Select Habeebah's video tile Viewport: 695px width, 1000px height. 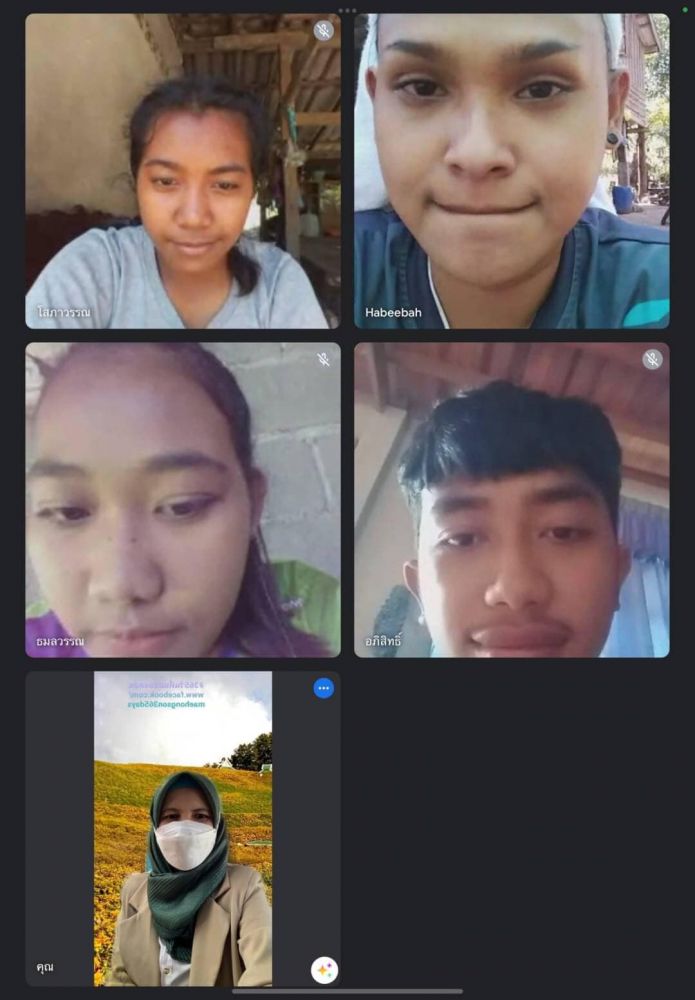click(x=511, y=171)
